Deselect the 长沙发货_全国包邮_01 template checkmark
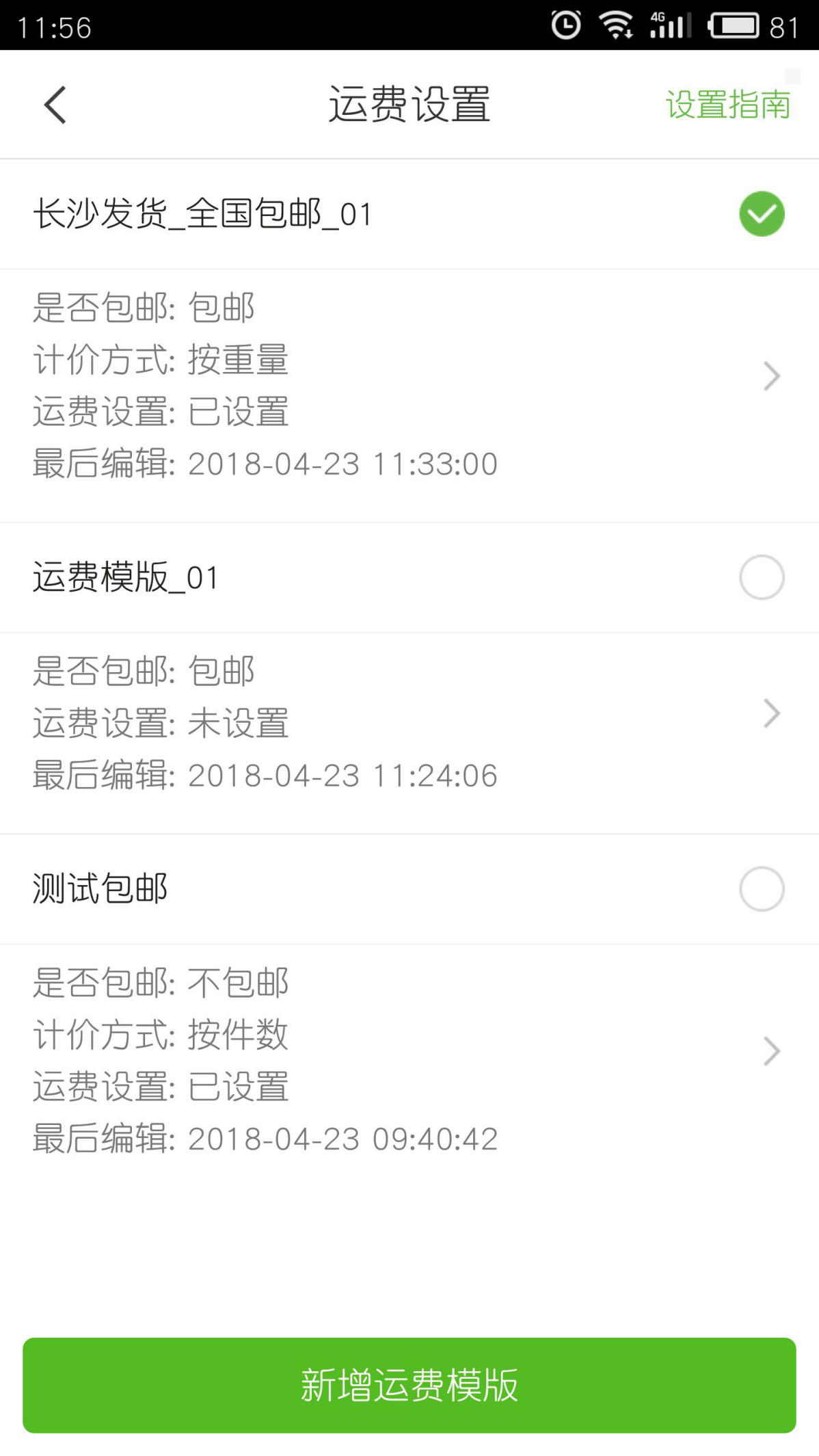The height and width of the screenshot is (1456, 819). [x=762, y=214]
